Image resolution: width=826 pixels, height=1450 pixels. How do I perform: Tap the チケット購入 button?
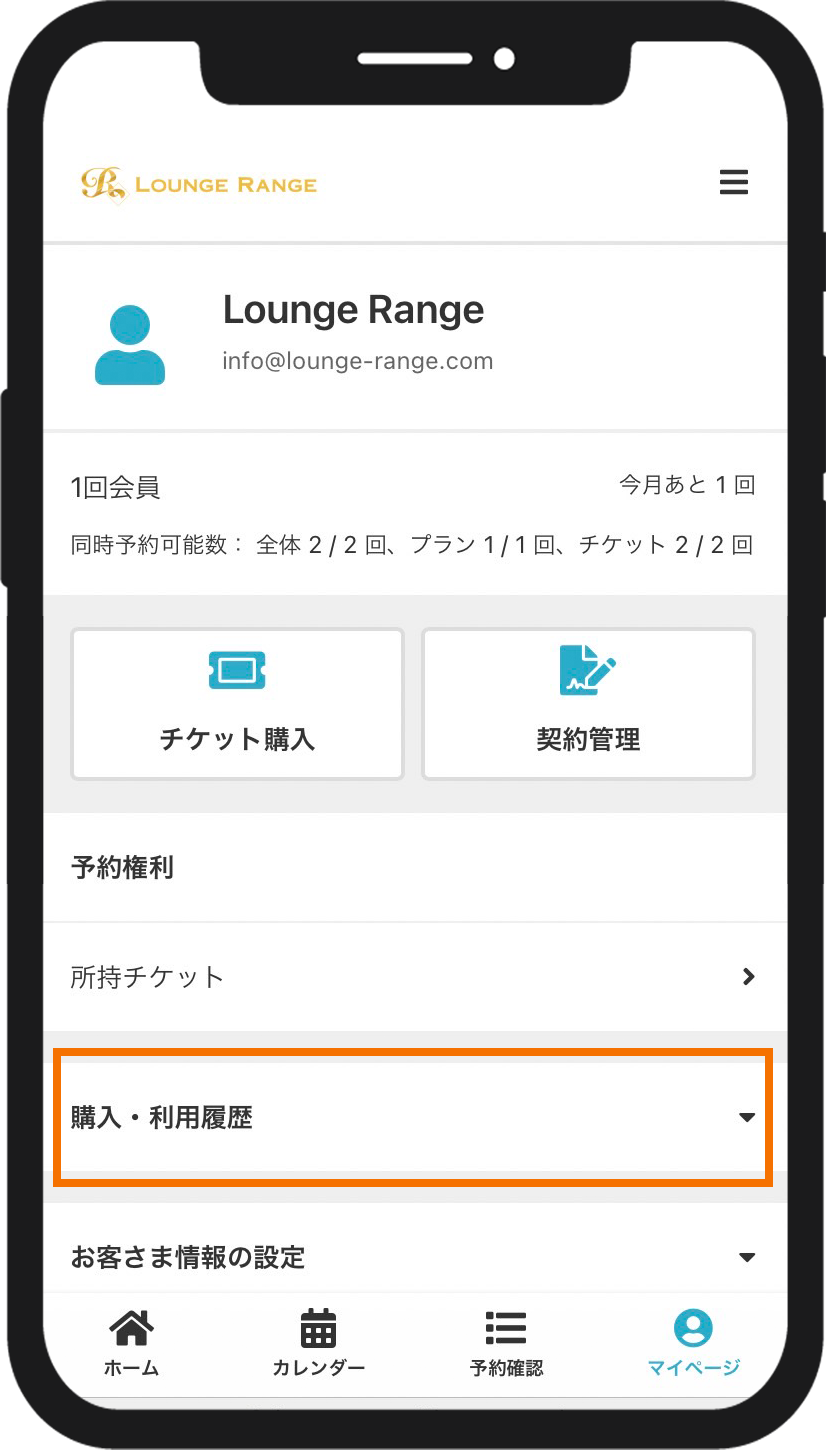(237, 704)
